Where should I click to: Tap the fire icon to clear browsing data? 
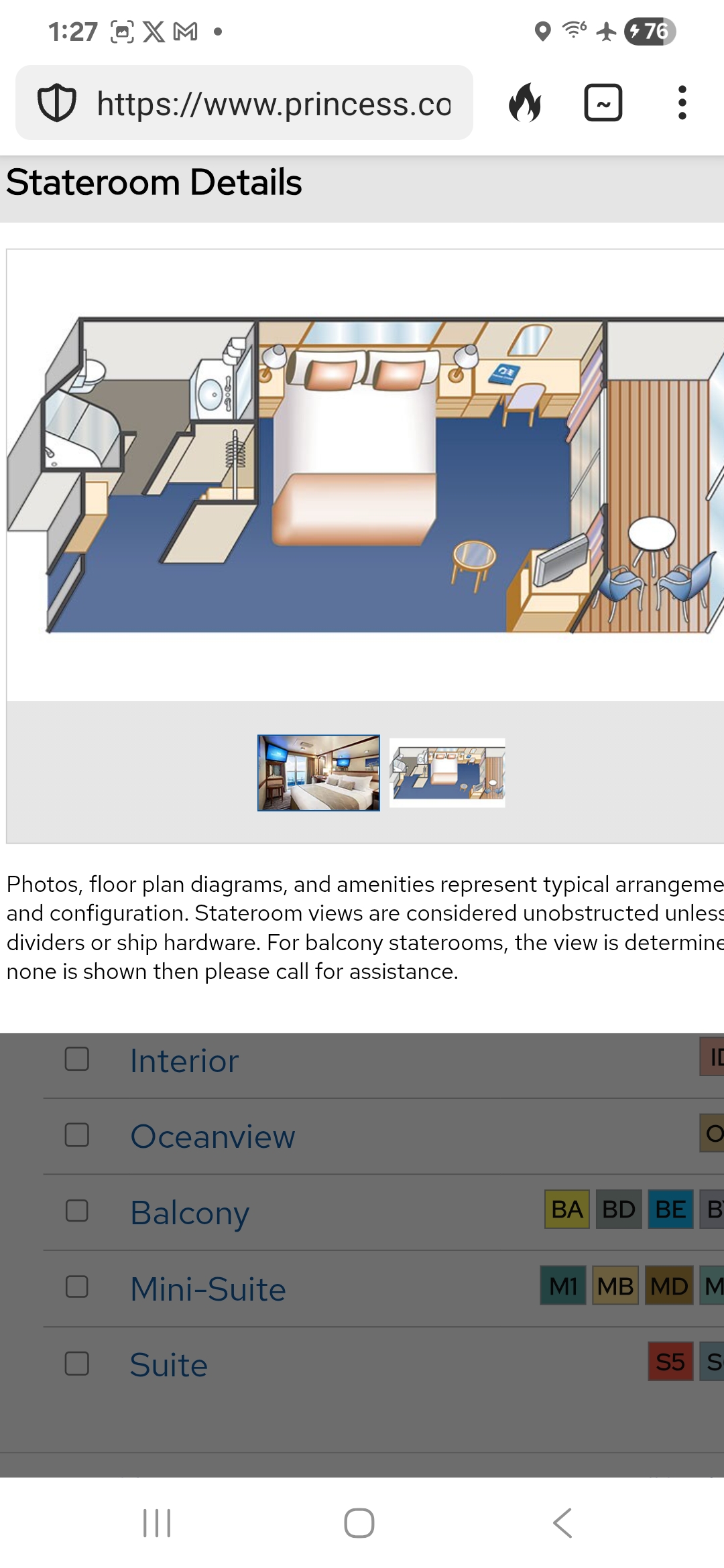(525, 103)
